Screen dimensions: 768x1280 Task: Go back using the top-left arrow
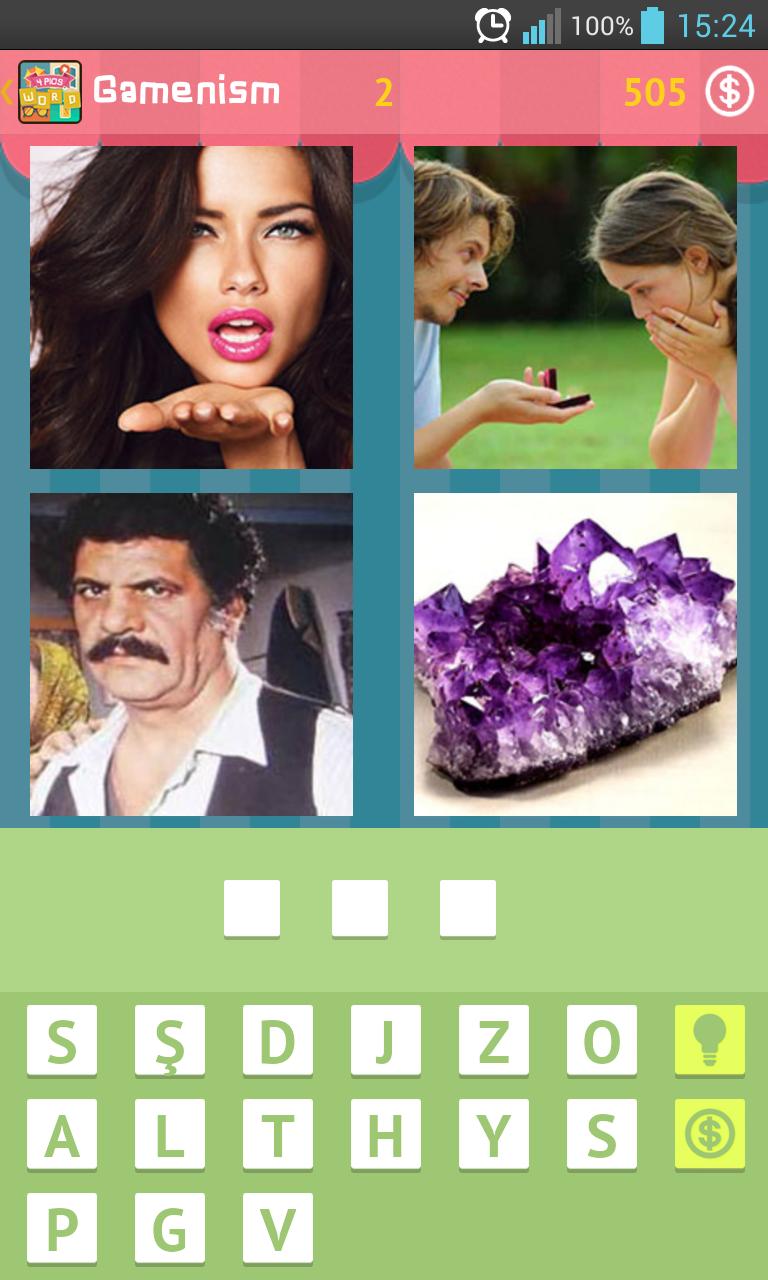(x=10, y=92)
